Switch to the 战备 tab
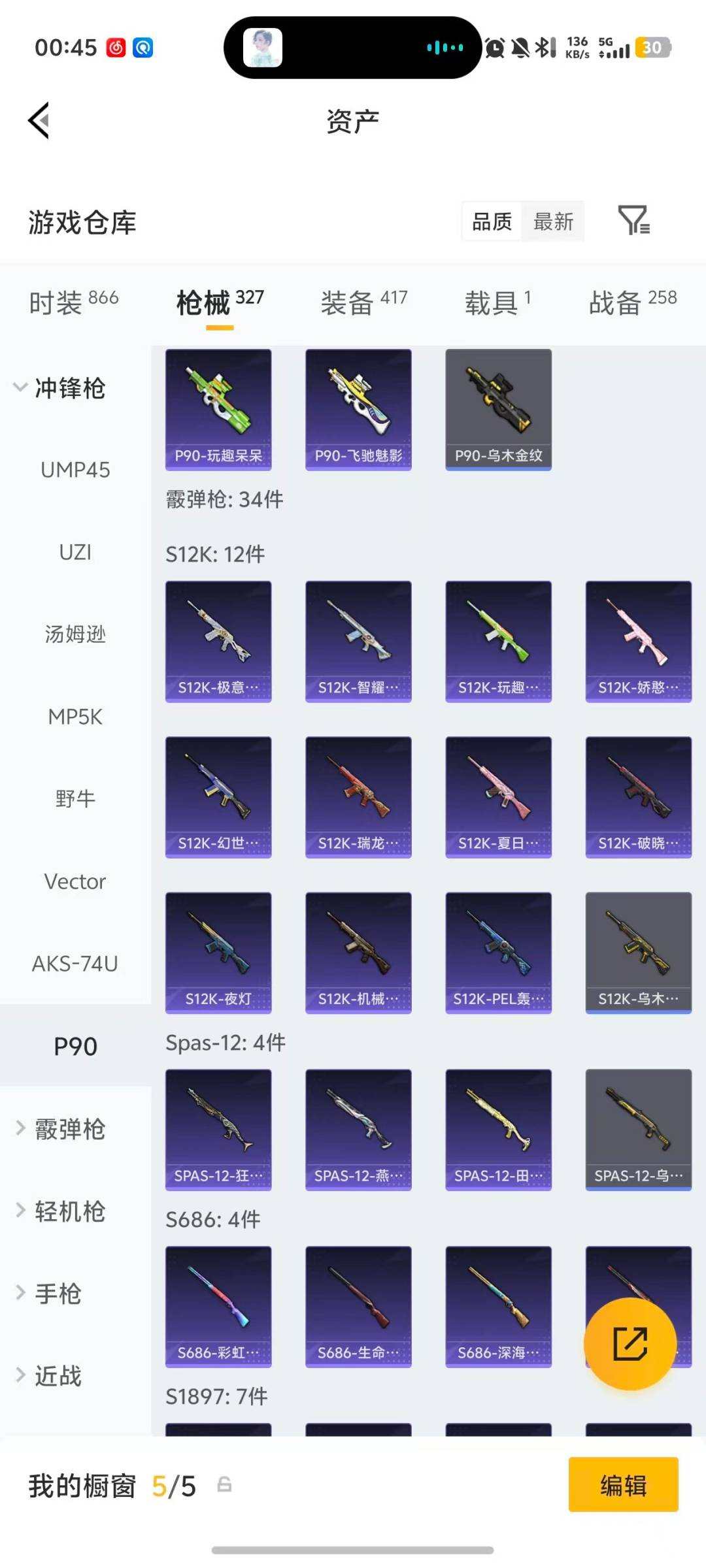The image size is (706, 1568). point(632,302)
